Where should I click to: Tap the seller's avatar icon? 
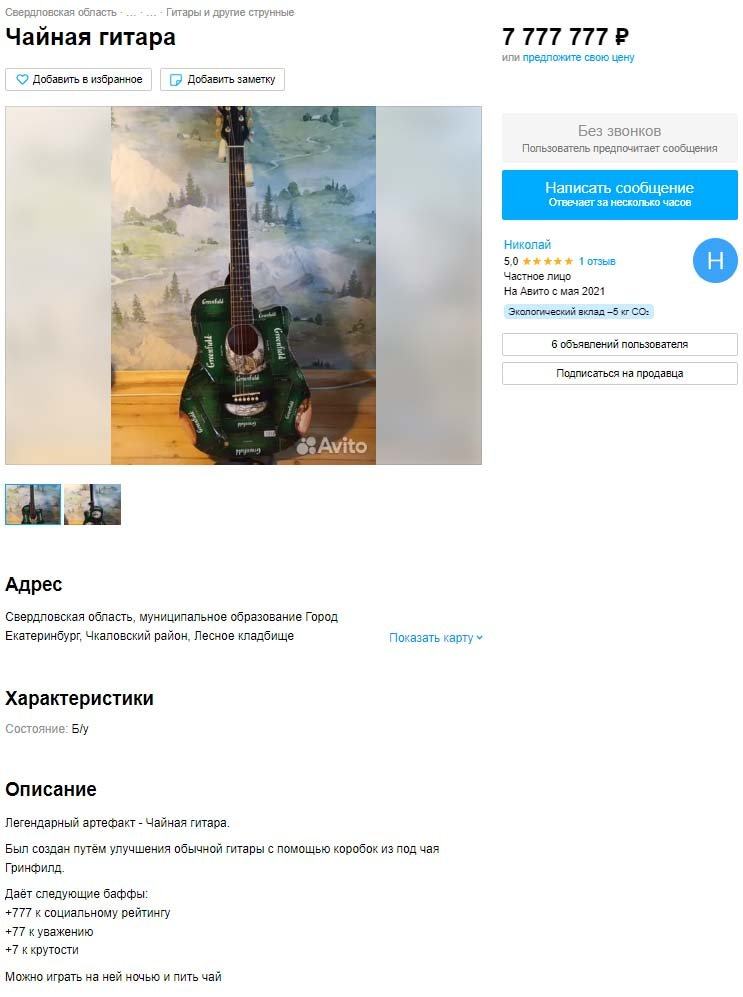coord(714,261)
